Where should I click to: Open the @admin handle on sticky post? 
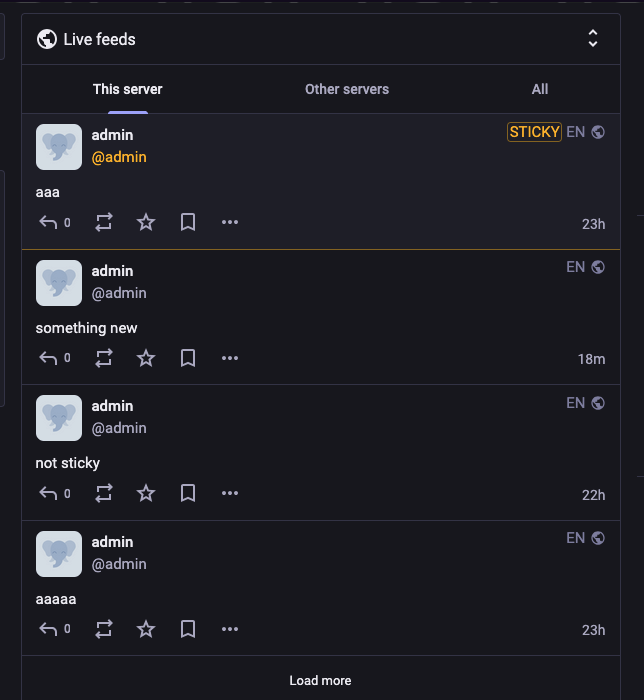click(119, 157)
